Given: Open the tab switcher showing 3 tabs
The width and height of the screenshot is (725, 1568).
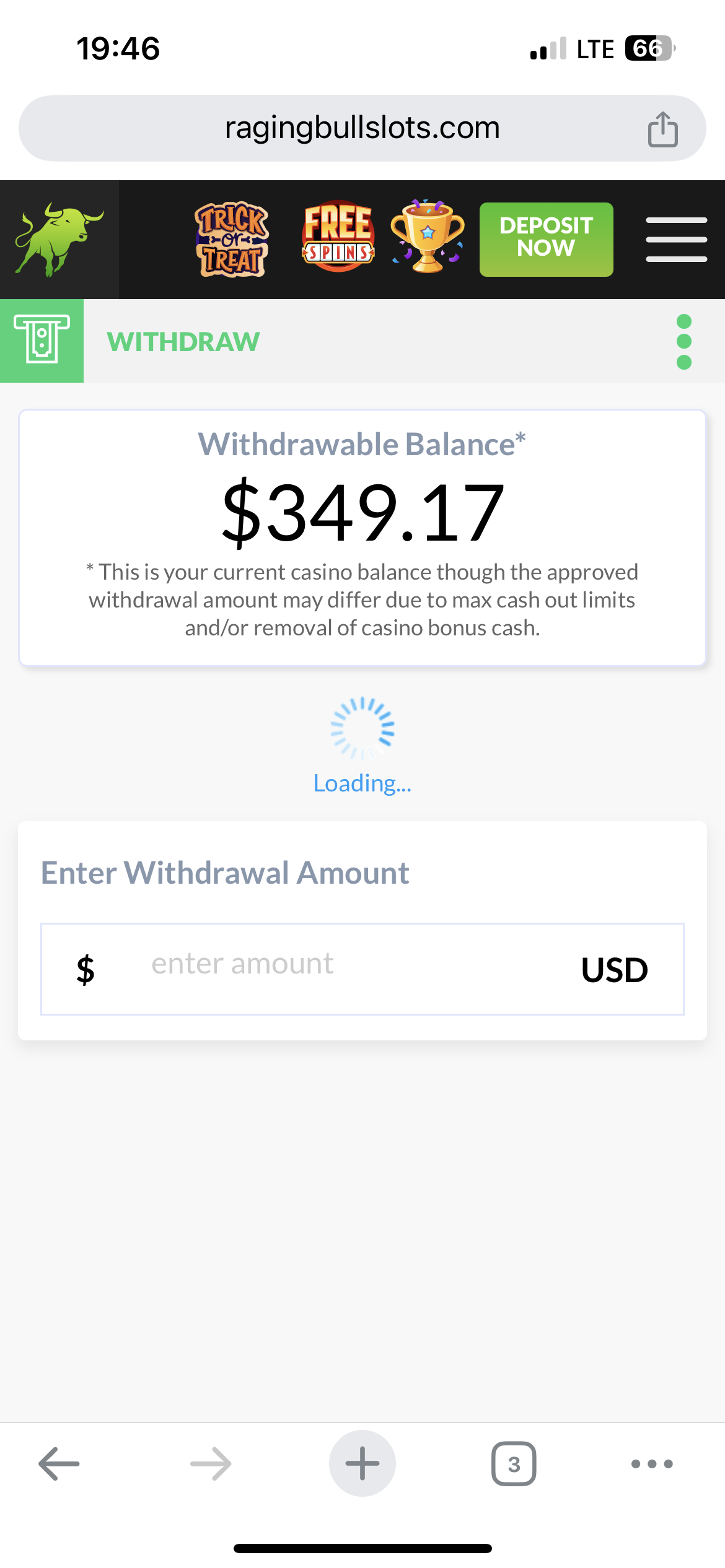Looking at the screenshot, I should coord(514,1464).
